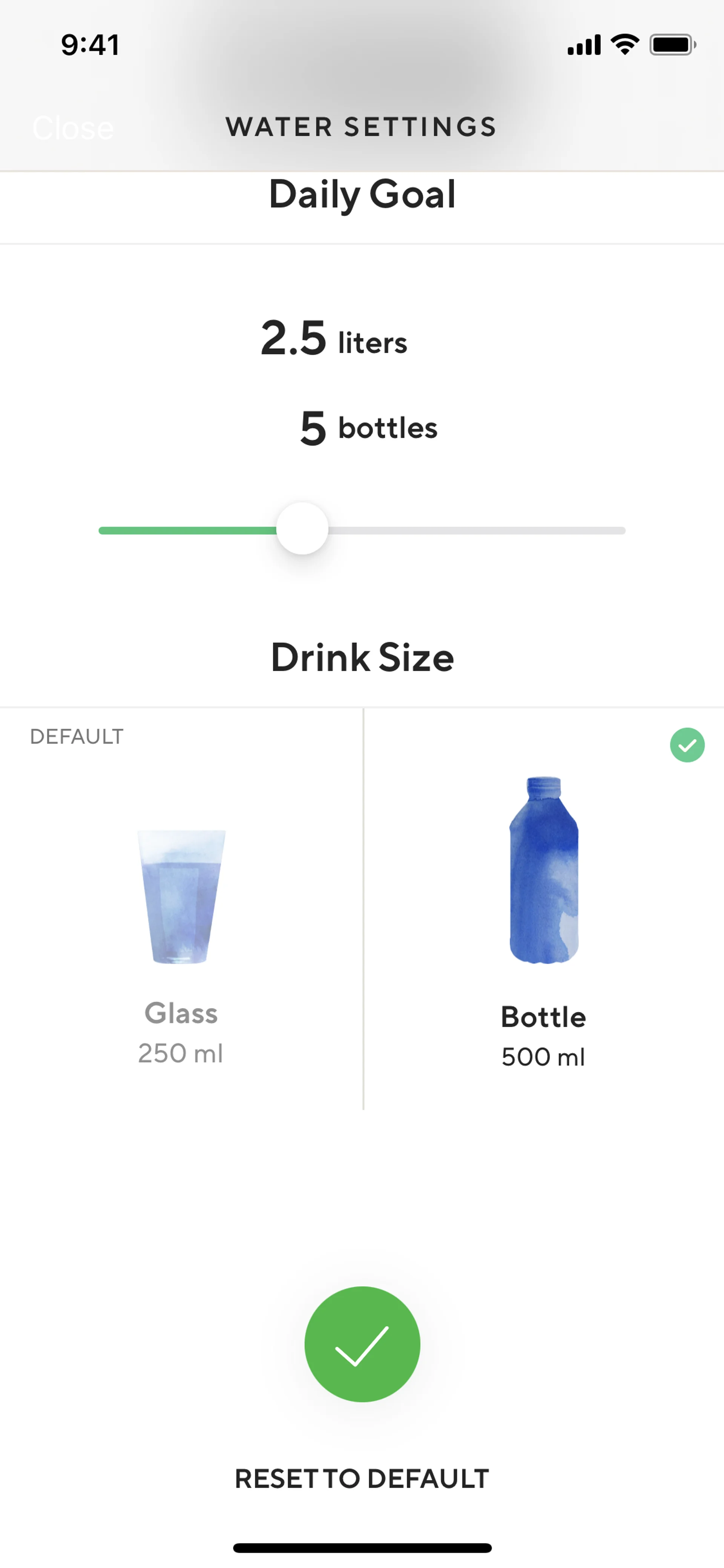The image size is (724, 1568).
Task: Tap the daily goal slider handle
Action: [302, 529]
